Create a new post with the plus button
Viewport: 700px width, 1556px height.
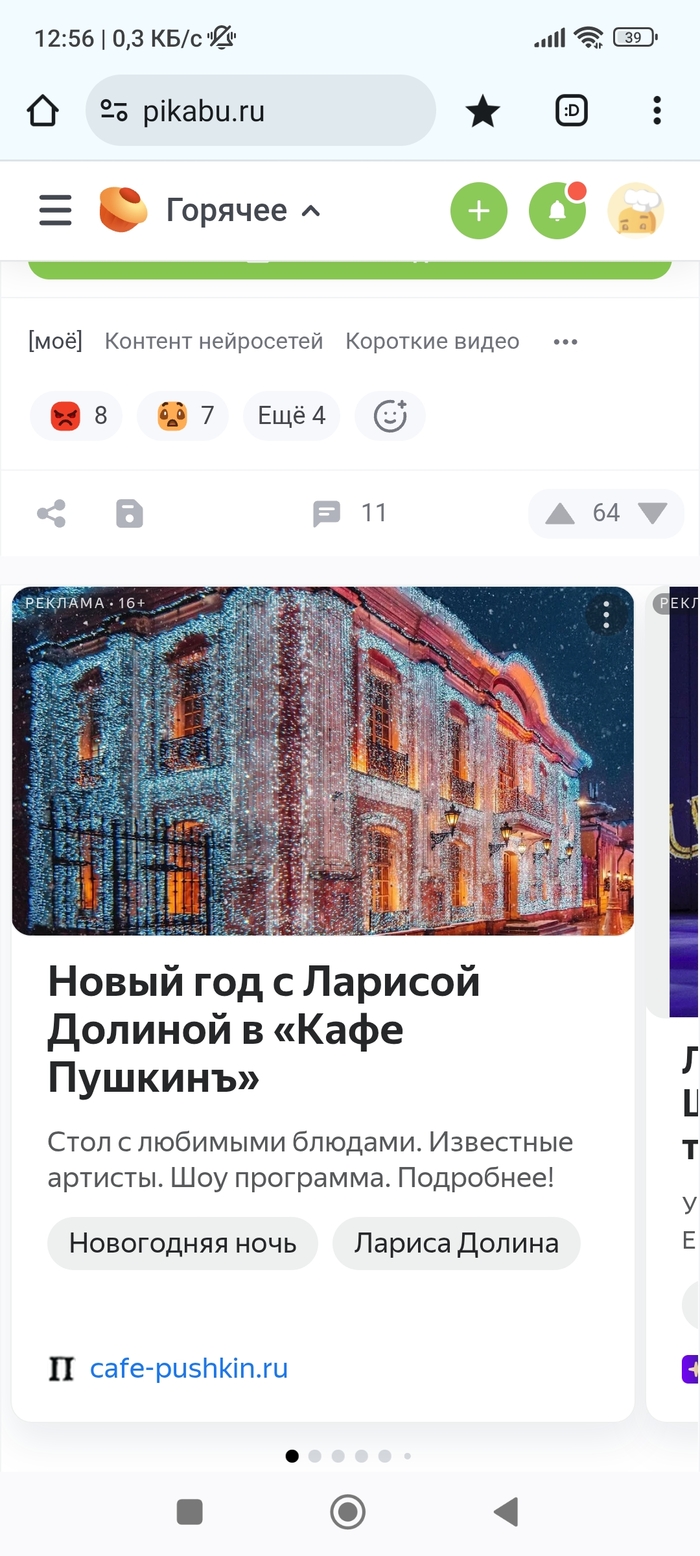click(479, 211)
